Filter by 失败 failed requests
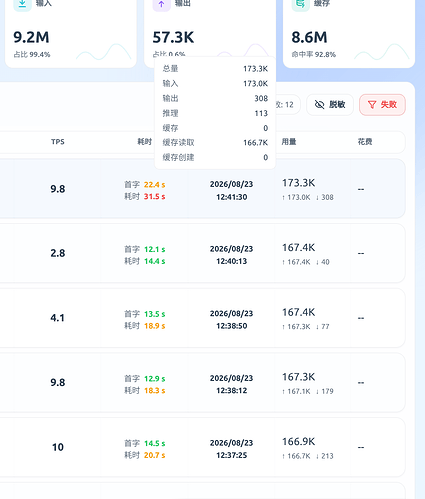Viewport: 425px width, 499px height. click(382, 105)
